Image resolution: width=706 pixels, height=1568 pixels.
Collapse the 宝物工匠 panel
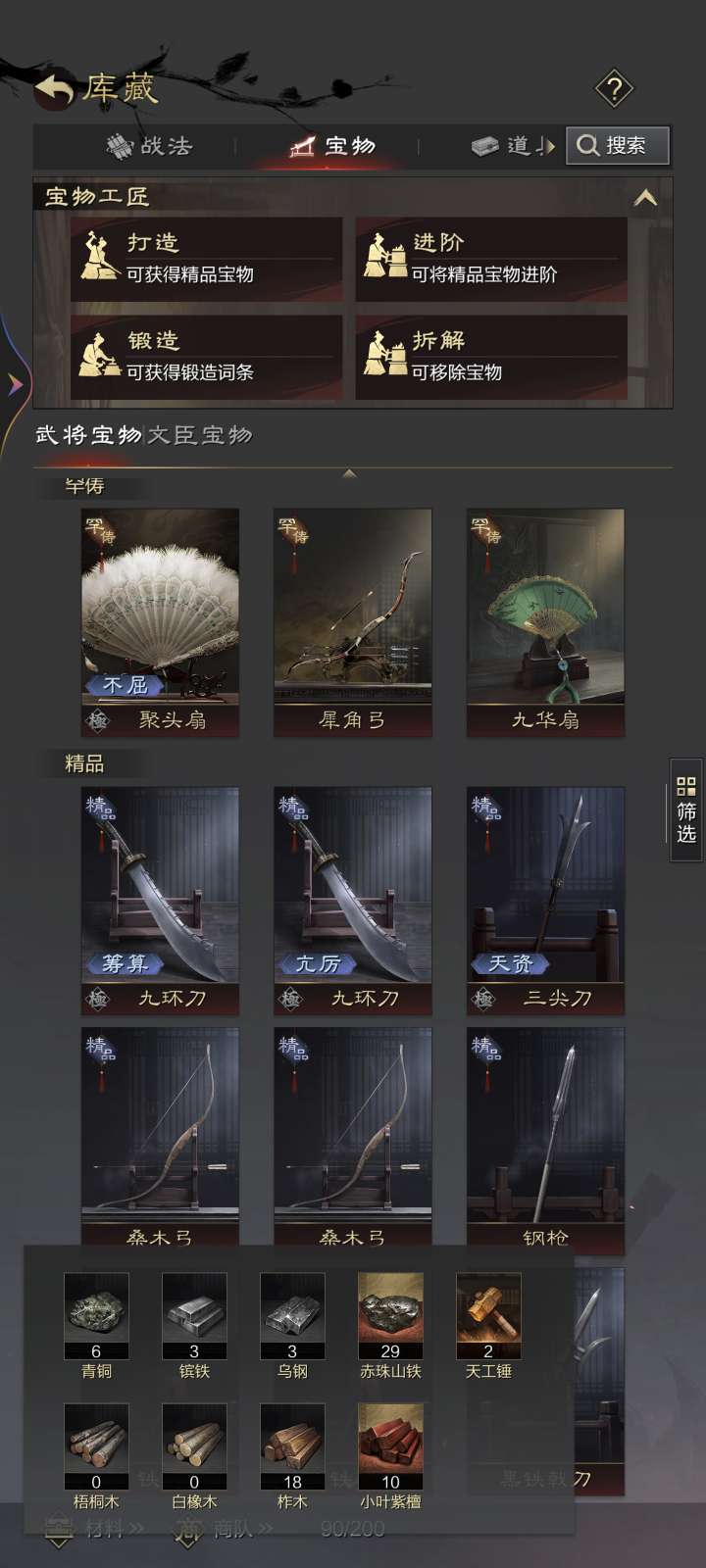point(645,197)
